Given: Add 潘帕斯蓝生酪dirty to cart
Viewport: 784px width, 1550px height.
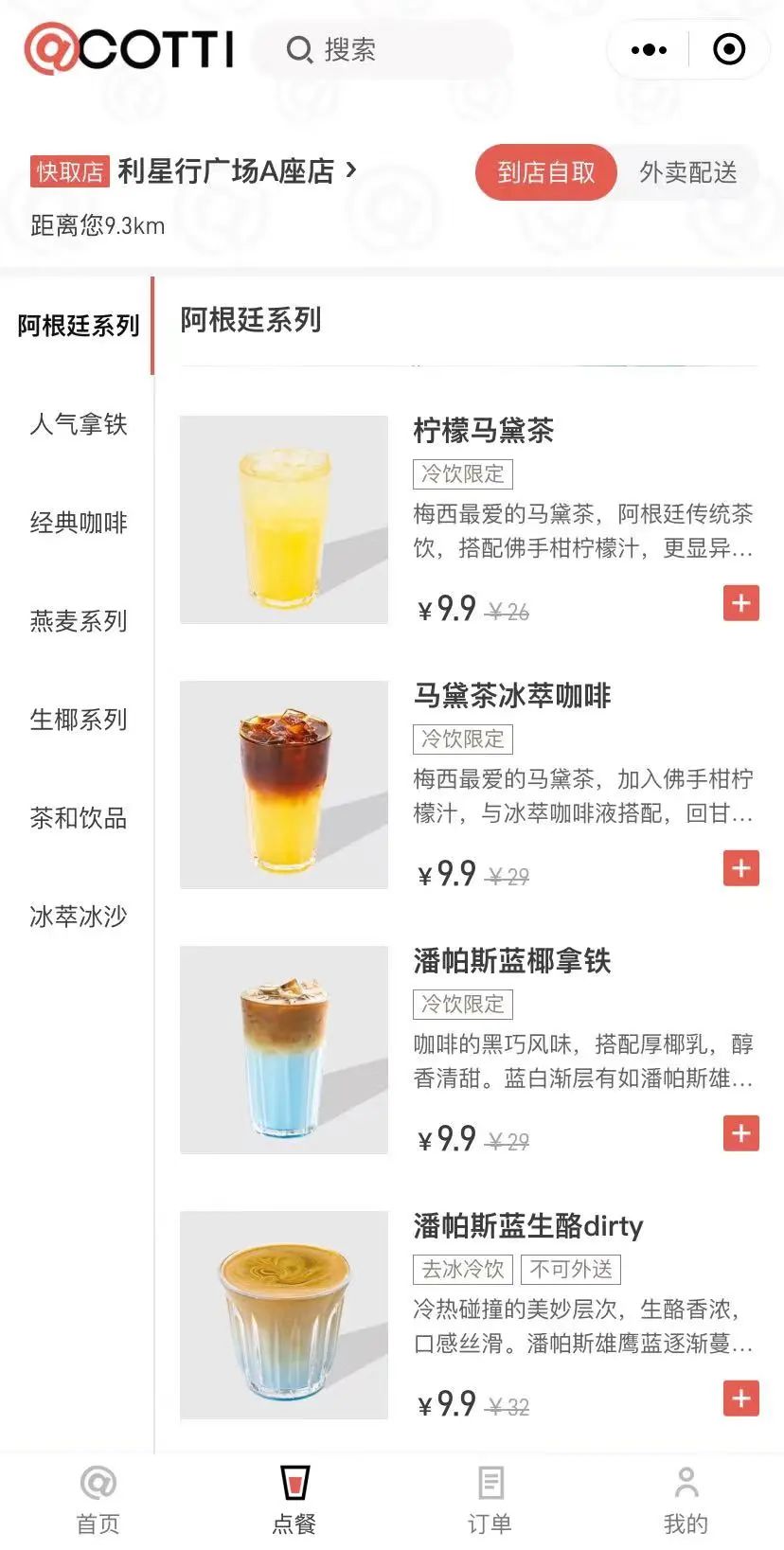Looking at the screenshot, I should click(x=740, y=1399).
